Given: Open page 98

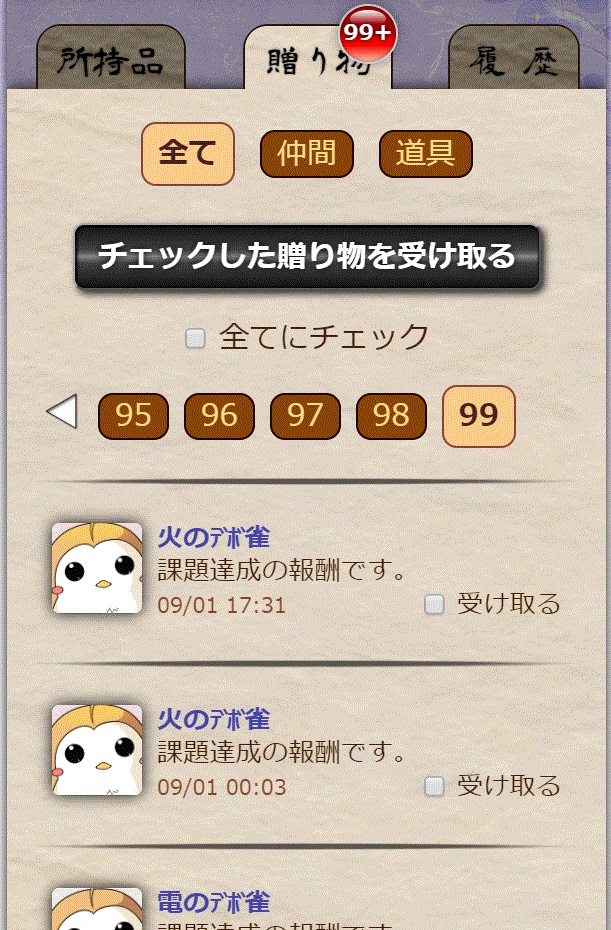Looking at the screenshot, I should click(391, 415).
